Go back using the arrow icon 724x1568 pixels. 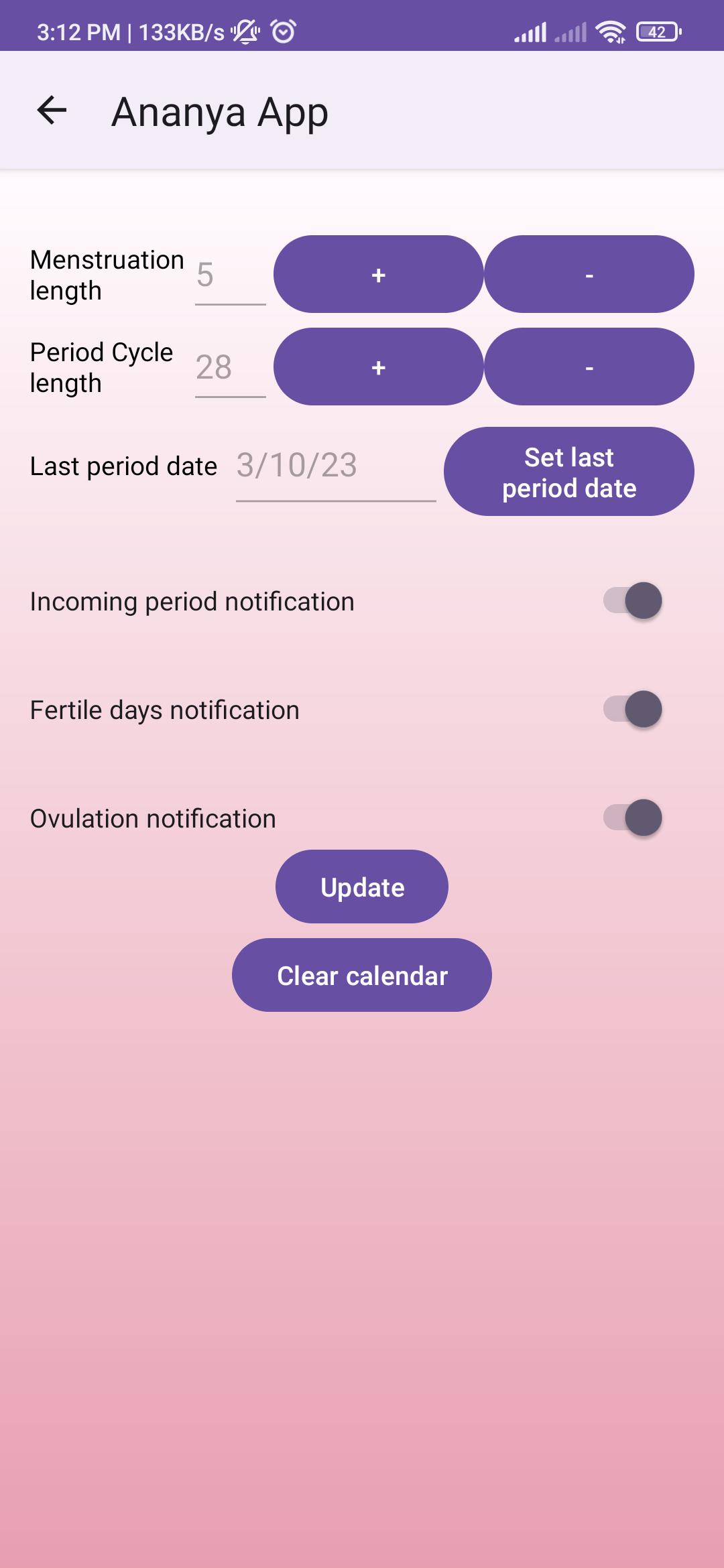pyautogui.click(x=52, y=111)
